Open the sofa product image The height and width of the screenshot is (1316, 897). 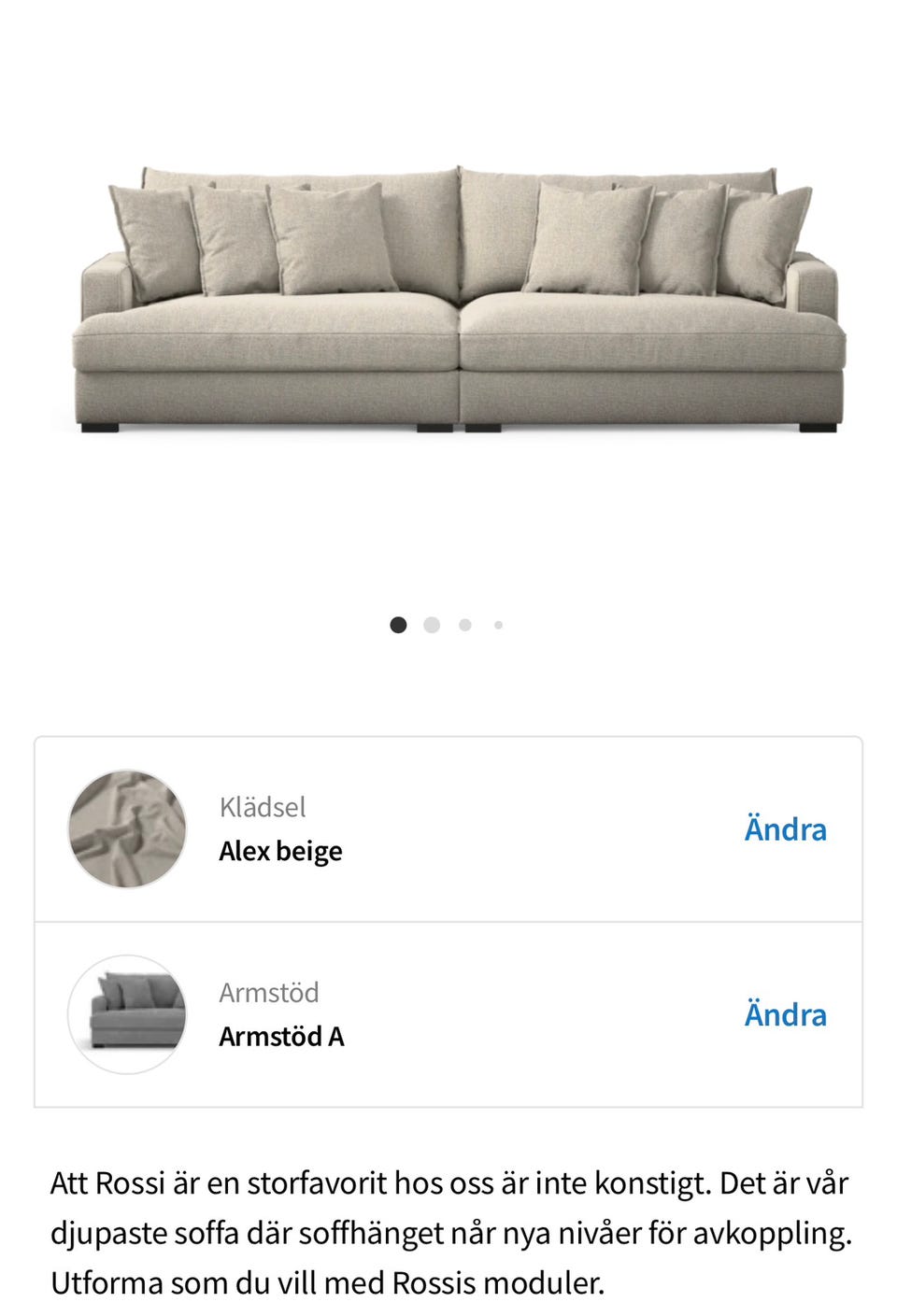pyautogui.click(x=458, y=299)
